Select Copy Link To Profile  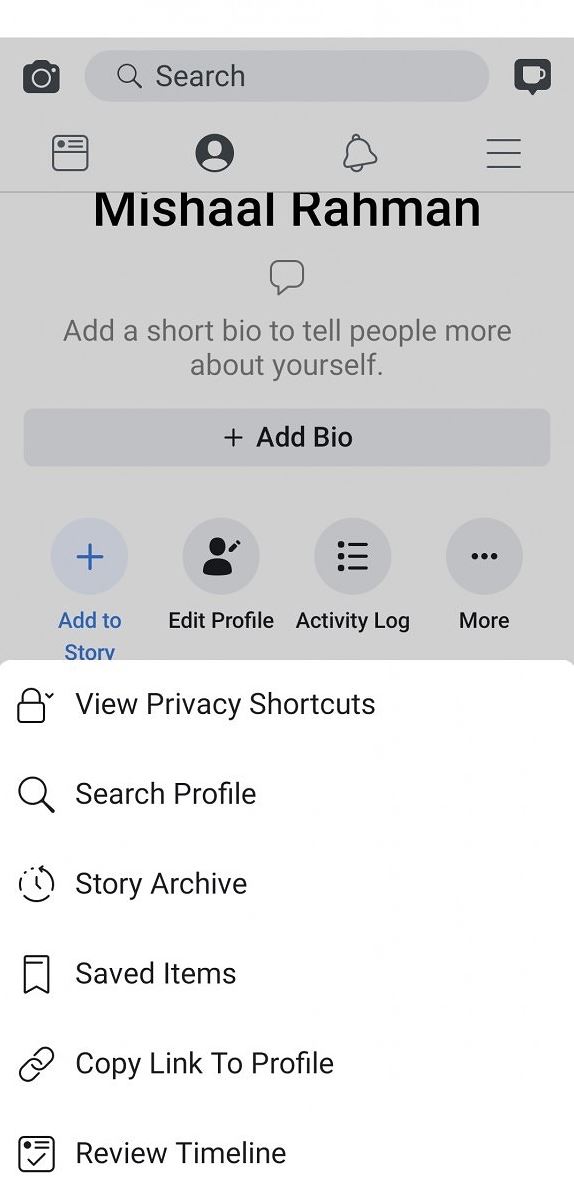287,1064
